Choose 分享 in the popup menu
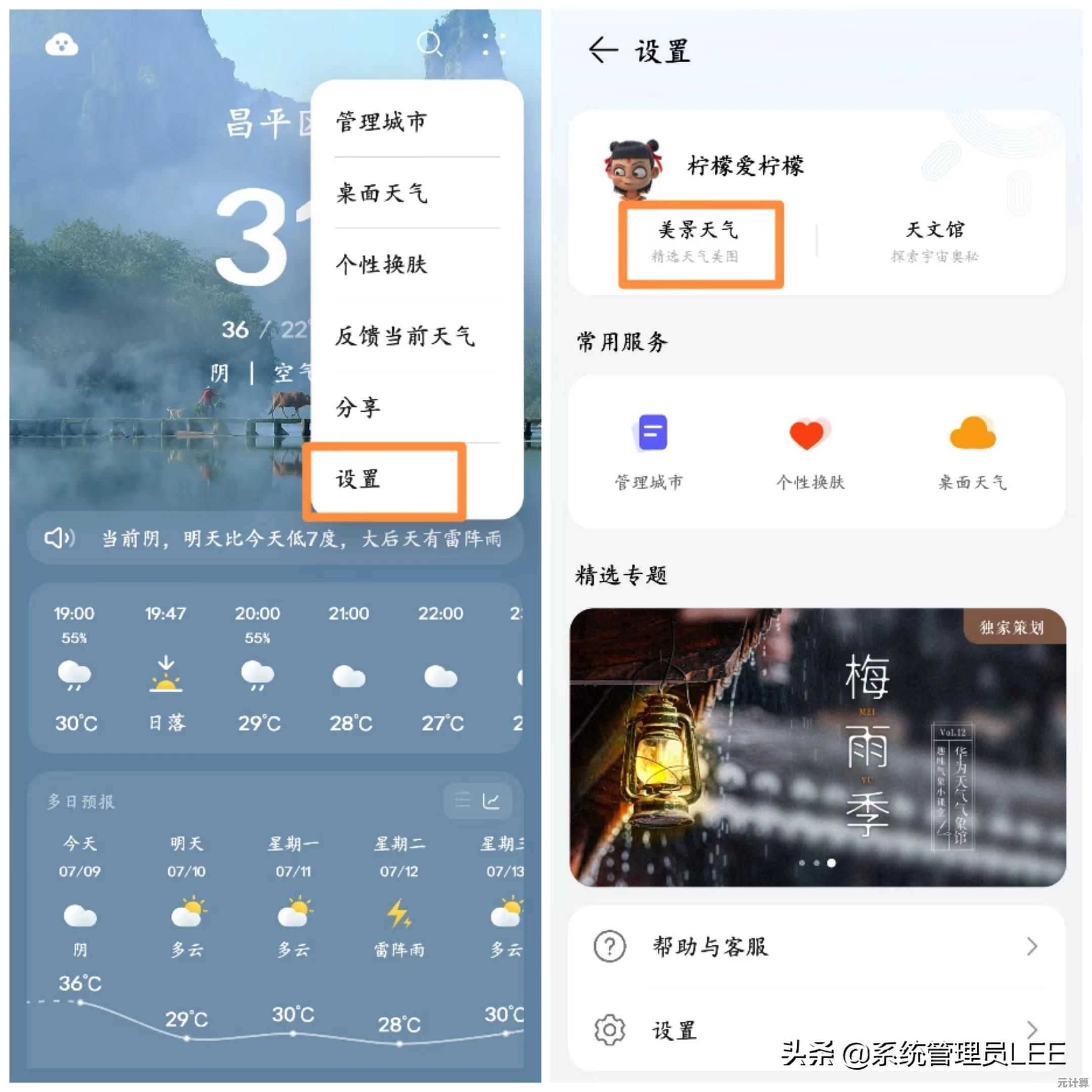Viewport: 1092px width, 1092px height. [x=358, y=407]
